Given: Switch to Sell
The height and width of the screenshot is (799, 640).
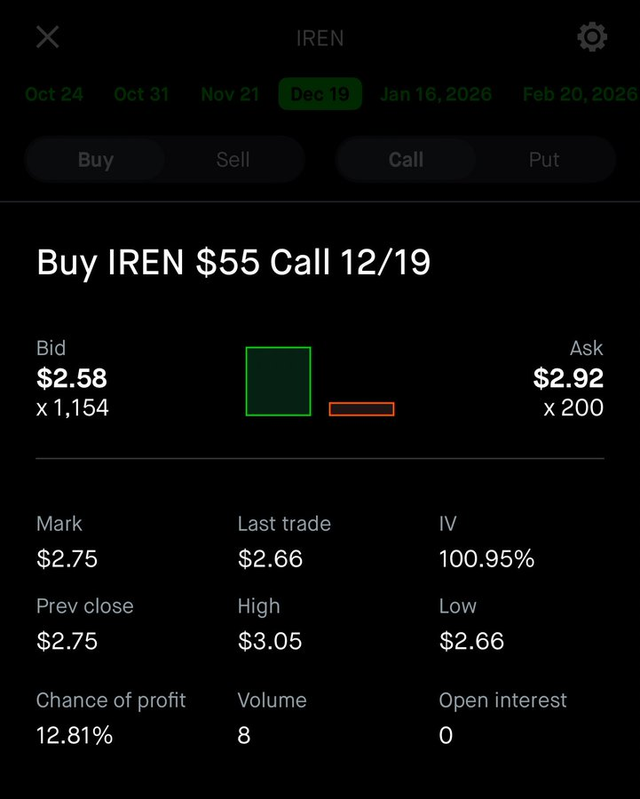Looking at the screenshot, I should coord(233,159).
